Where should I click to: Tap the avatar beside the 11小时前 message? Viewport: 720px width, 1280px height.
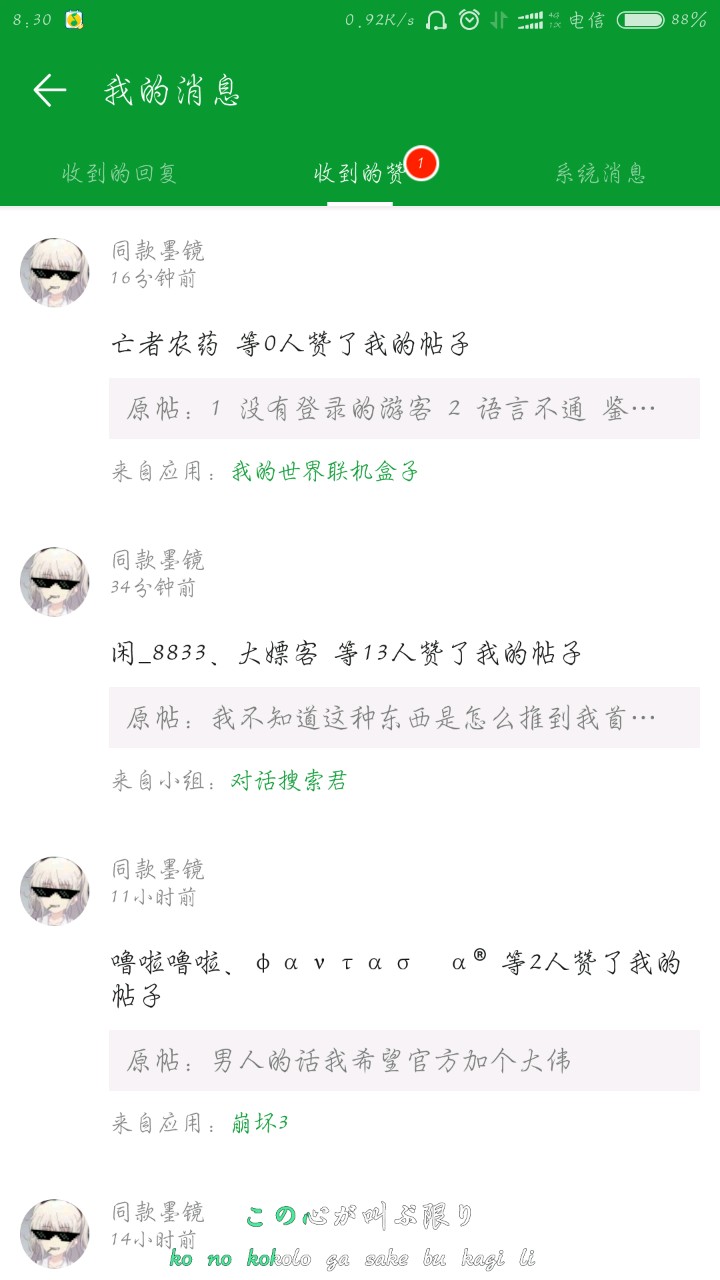[x=54, y=890]
